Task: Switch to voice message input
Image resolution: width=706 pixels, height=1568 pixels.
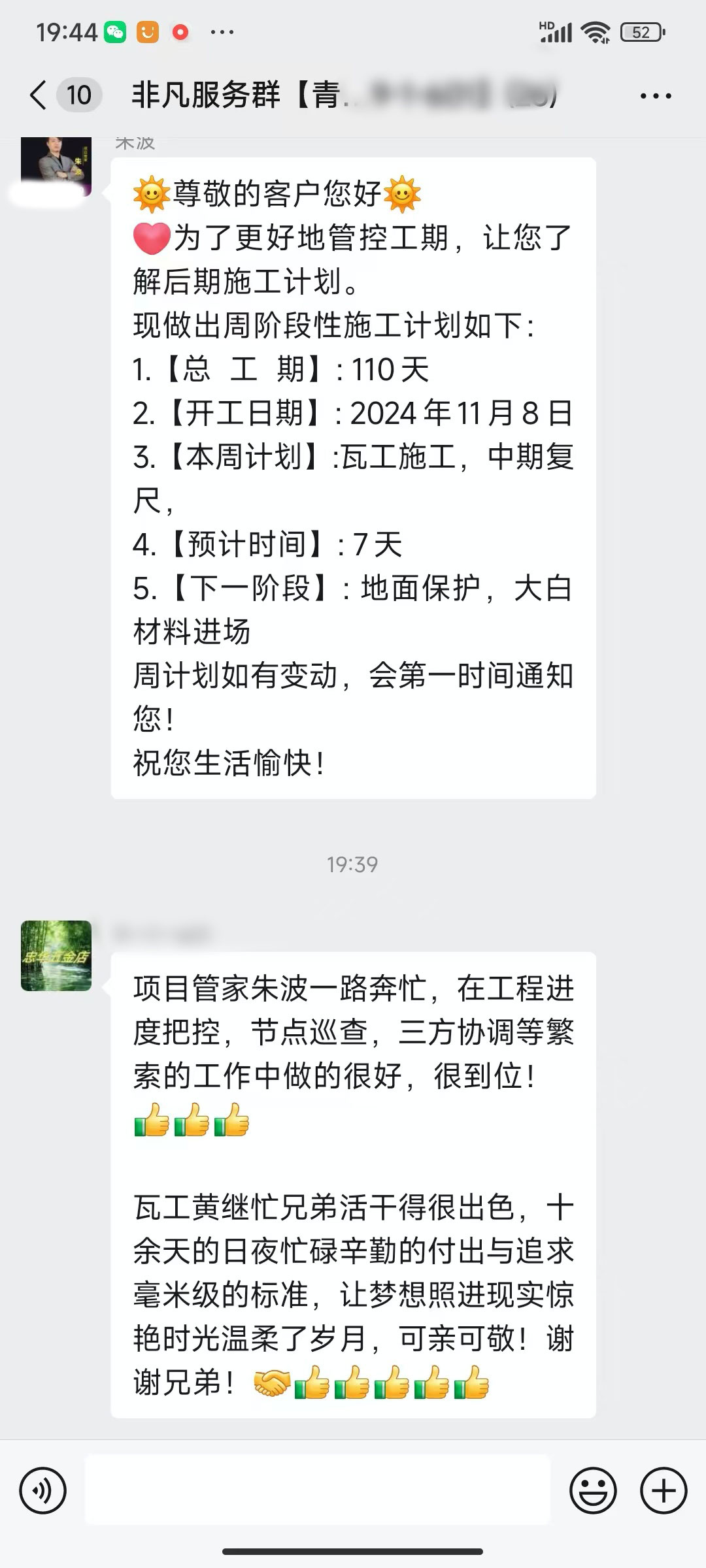Action: pyautogui.click(x=43, y=1492)
